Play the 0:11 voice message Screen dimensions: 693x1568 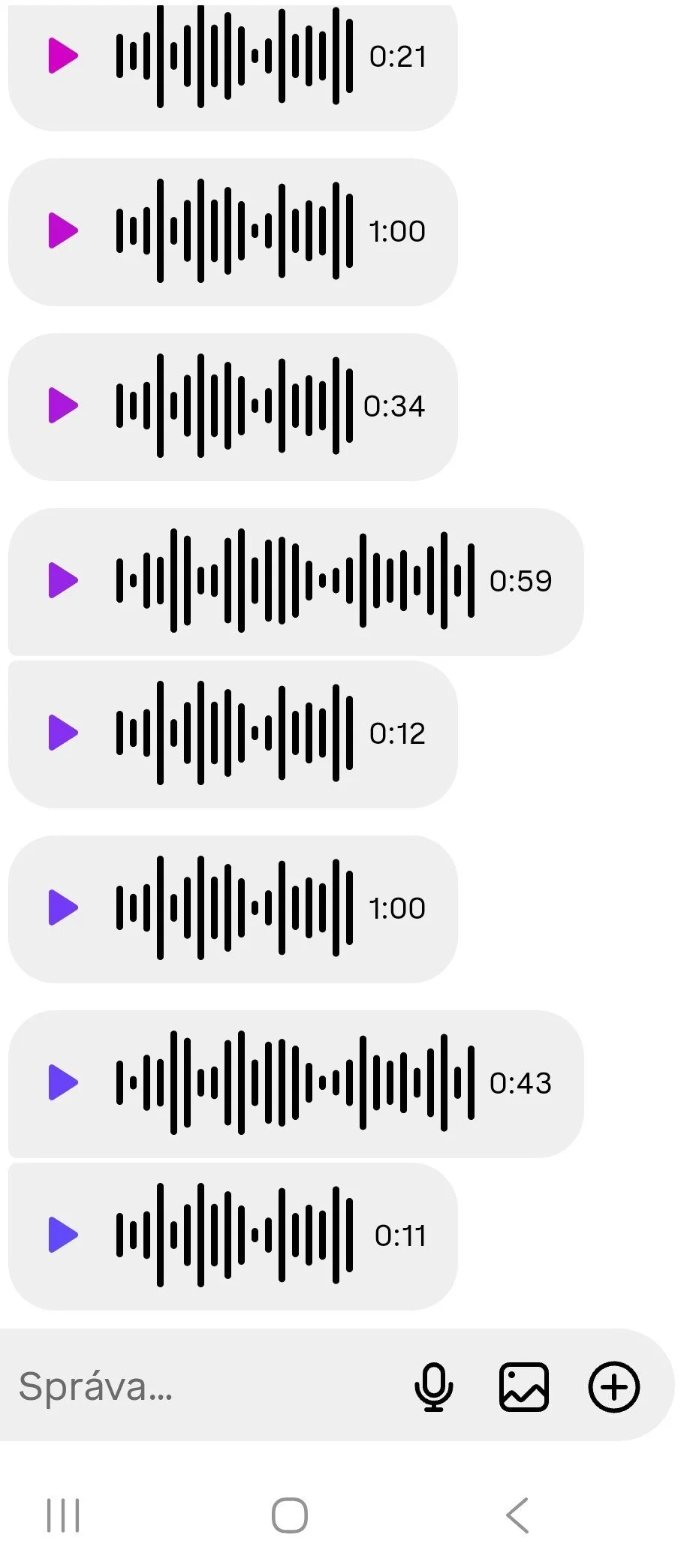pos(63,1235)
